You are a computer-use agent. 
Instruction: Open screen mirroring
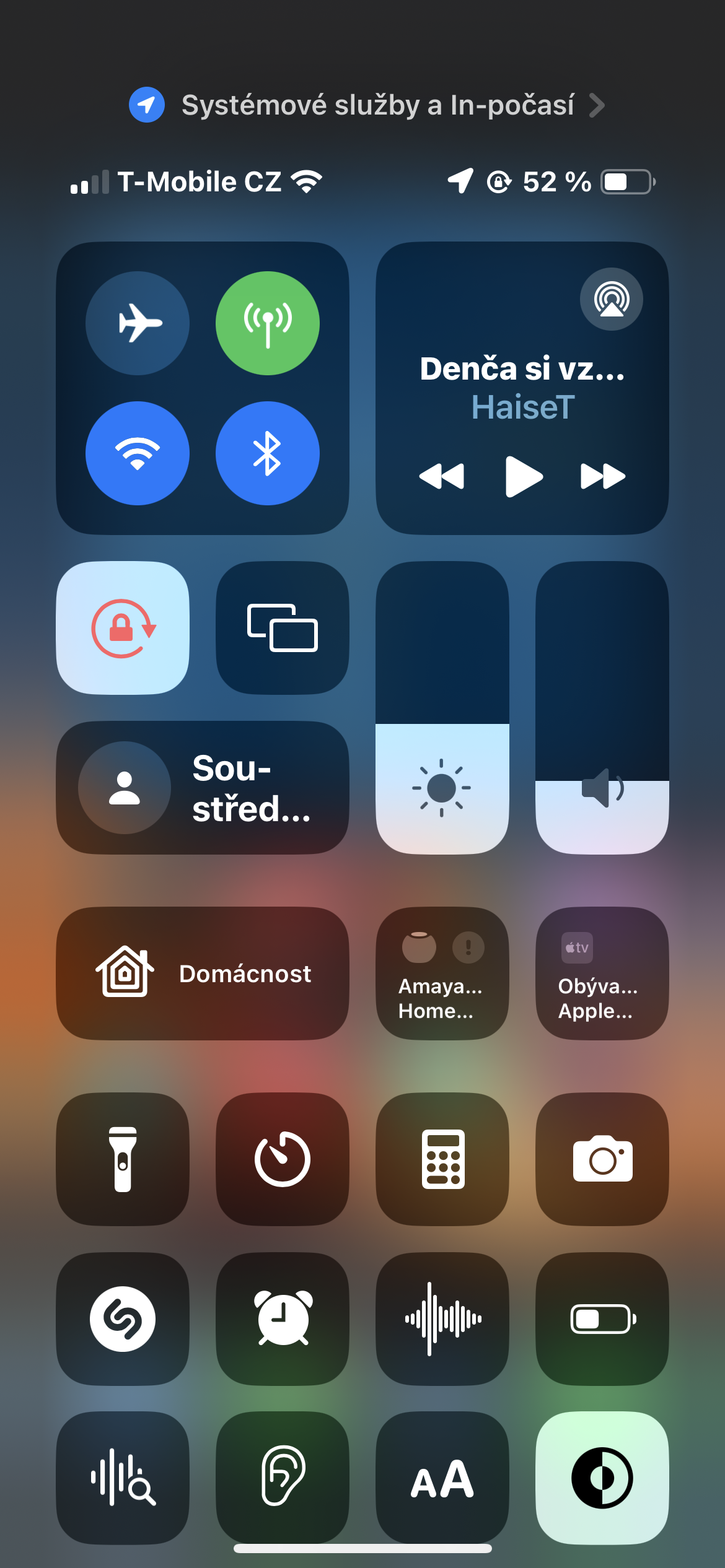[x=283, y=628]
